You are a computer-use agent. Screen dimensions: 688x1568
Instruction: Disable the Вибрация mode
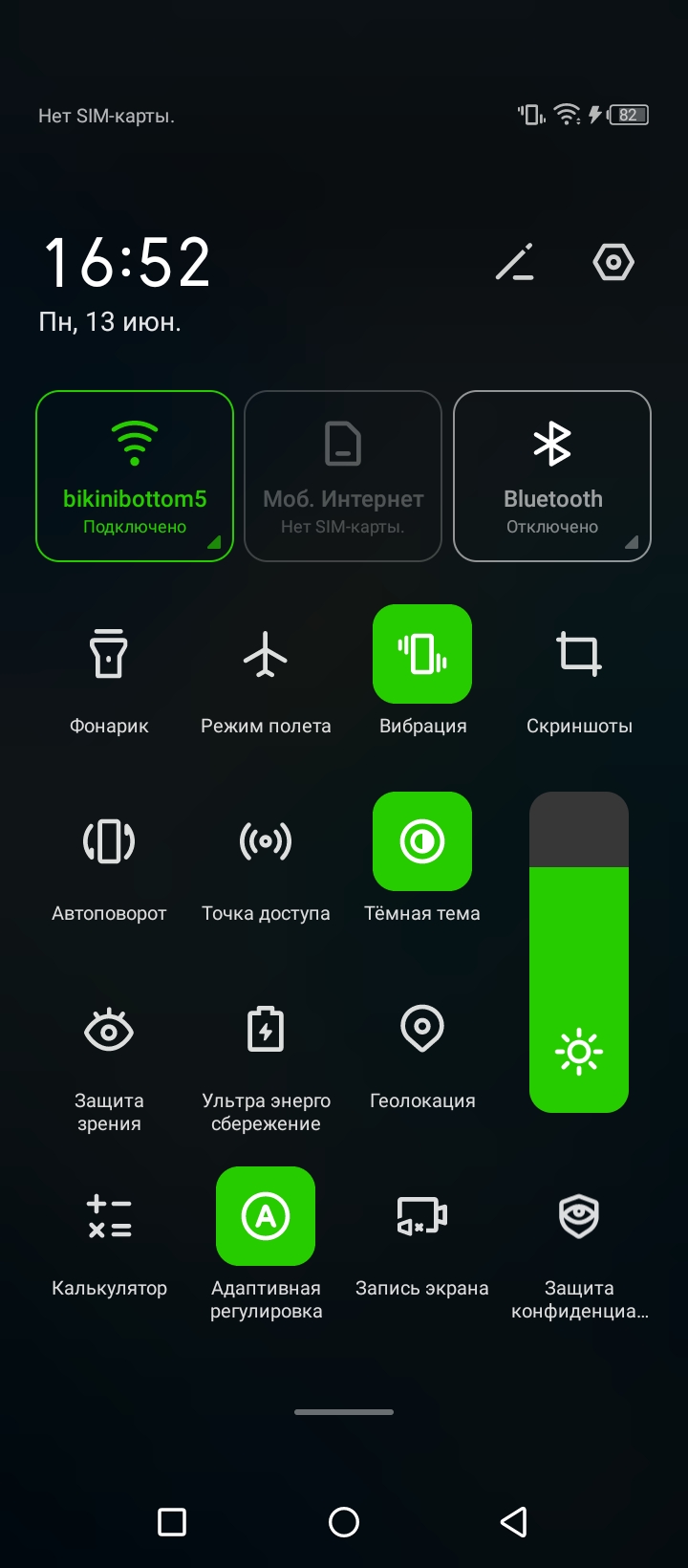point(422,655)
